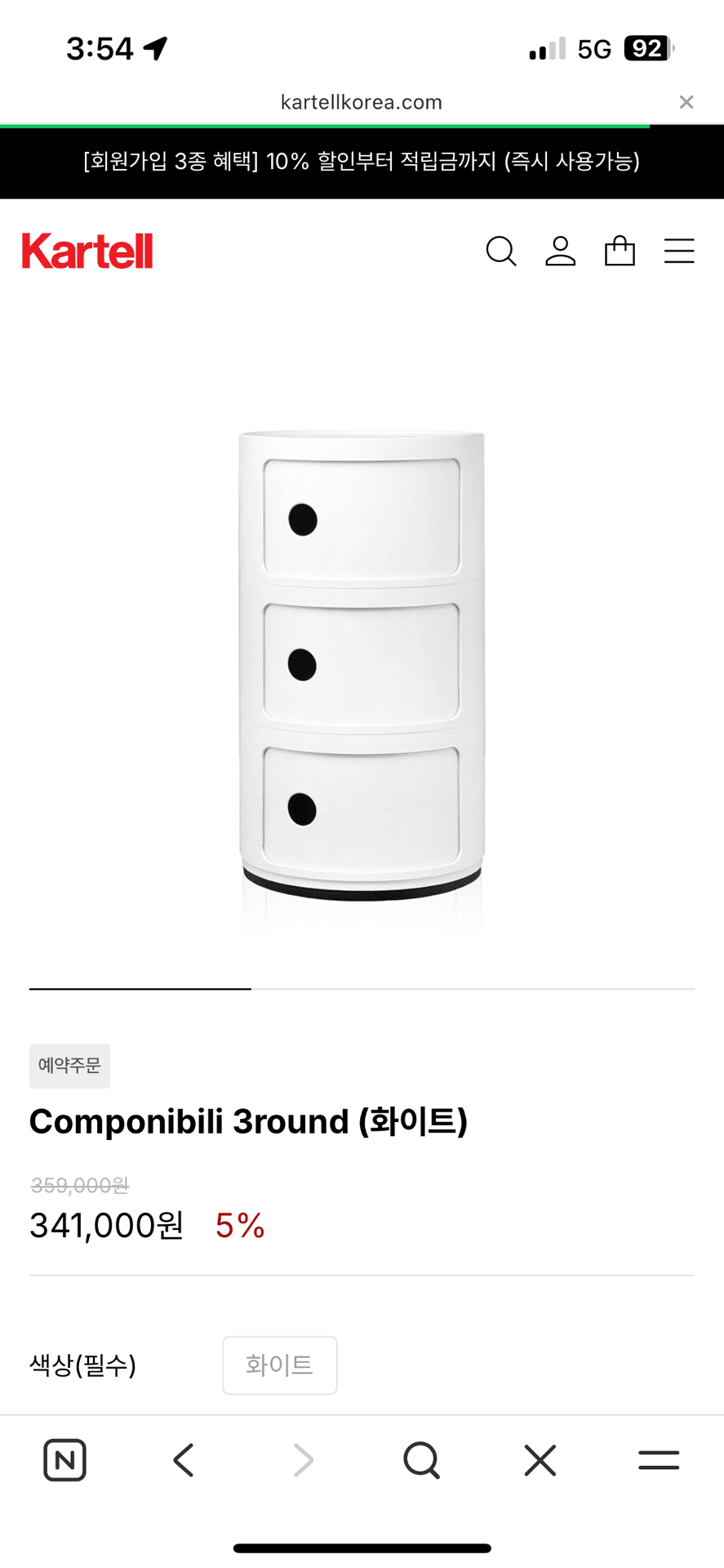The width and height of the screenshot is (724, 1568).
Task: Tap the membership benefits promo banner
Action: coord(362,162)
